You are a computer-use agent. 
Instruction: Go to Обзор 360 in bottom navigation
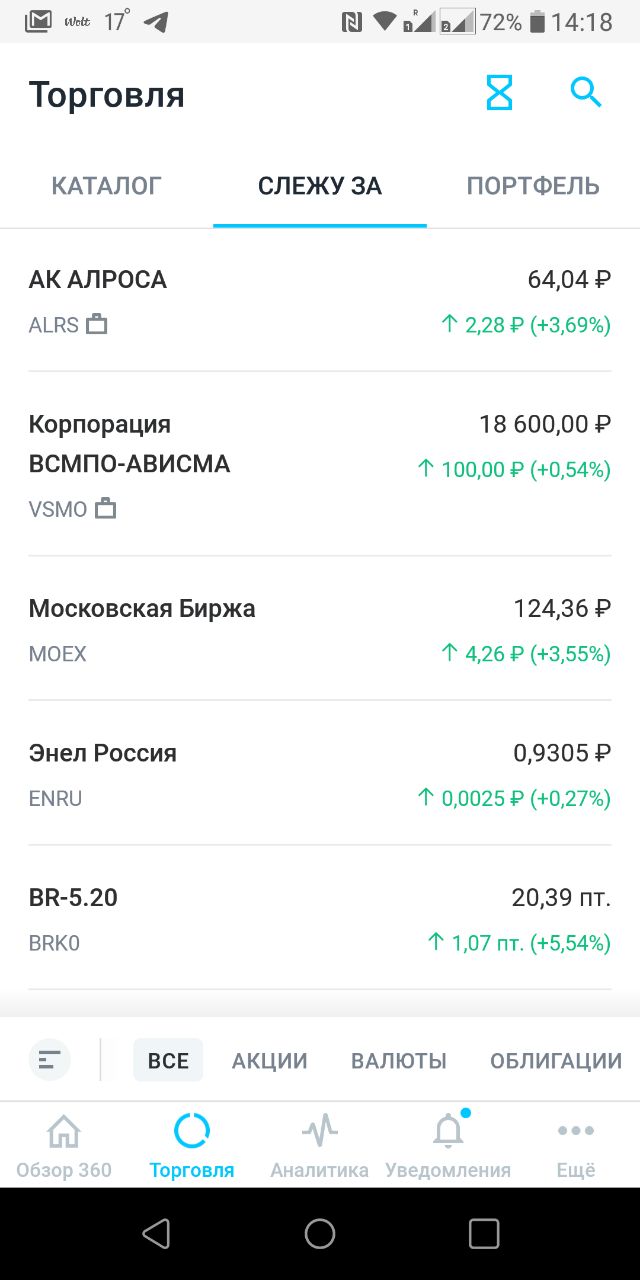tap(64, 1147)
